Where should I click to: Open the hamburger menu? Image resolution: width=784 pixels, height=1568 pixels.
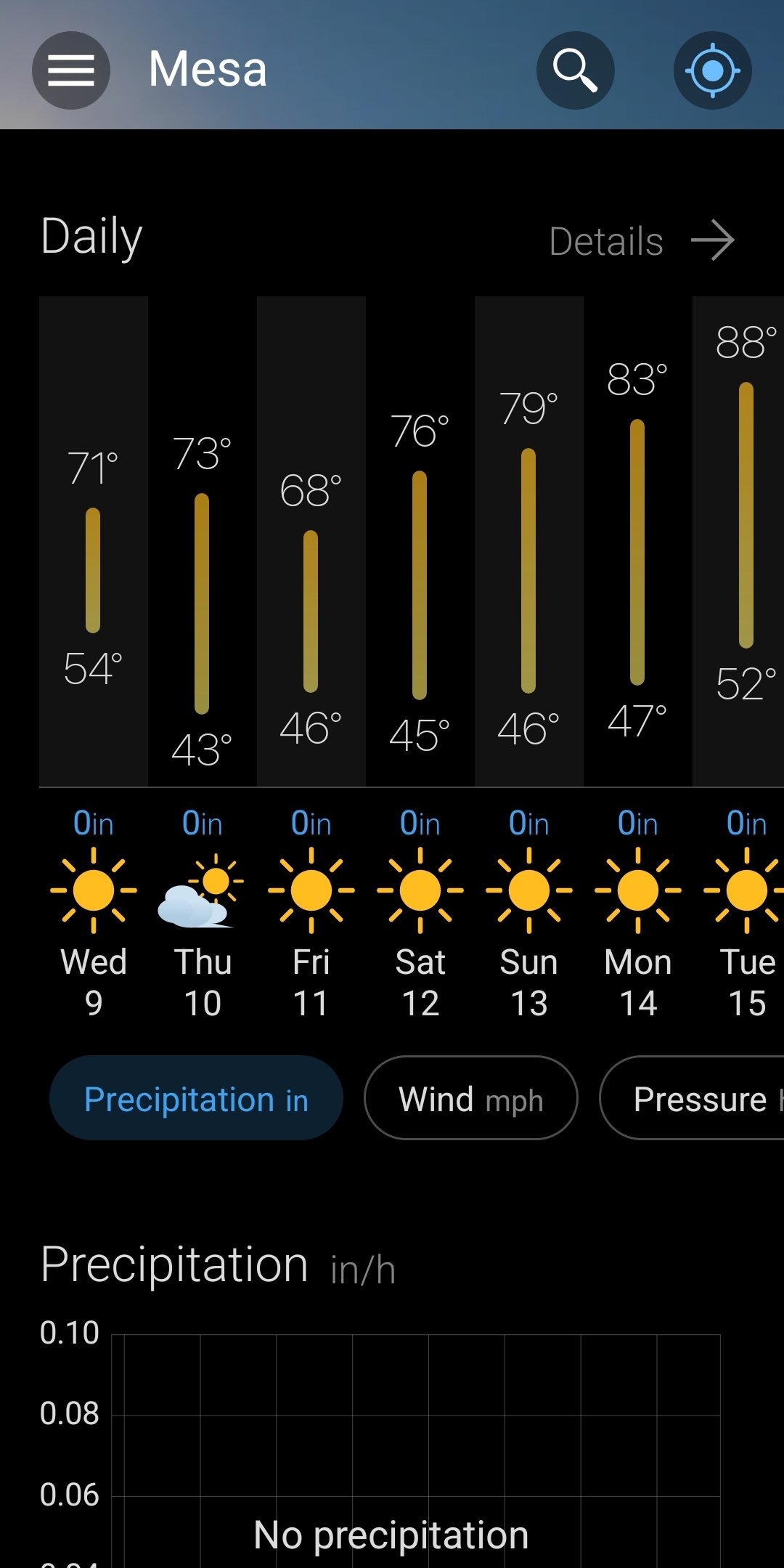point(70,70)
